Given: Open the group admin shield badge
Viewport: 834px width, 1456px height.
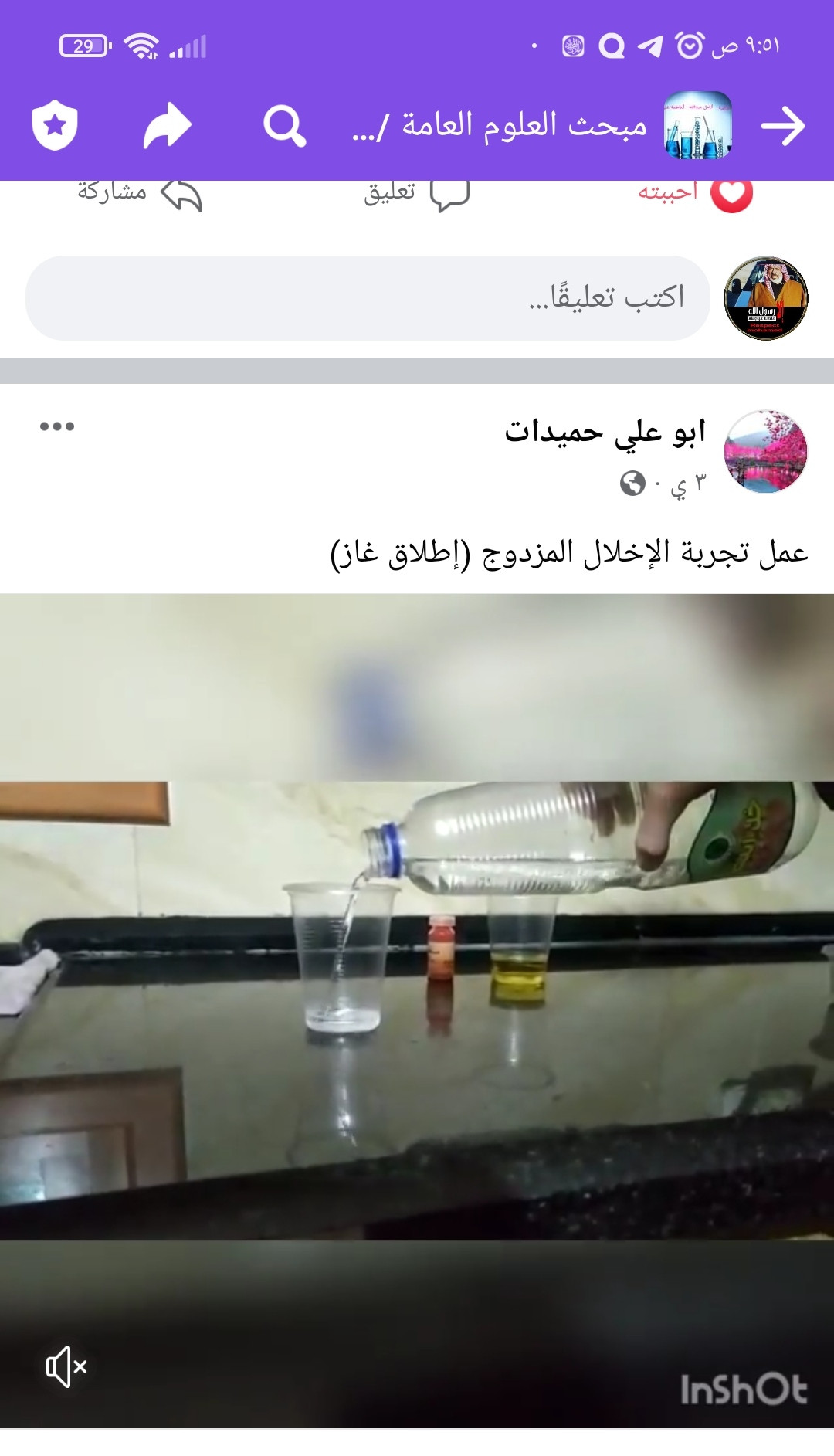Looking at the screenshot, I should coord(55,125).
